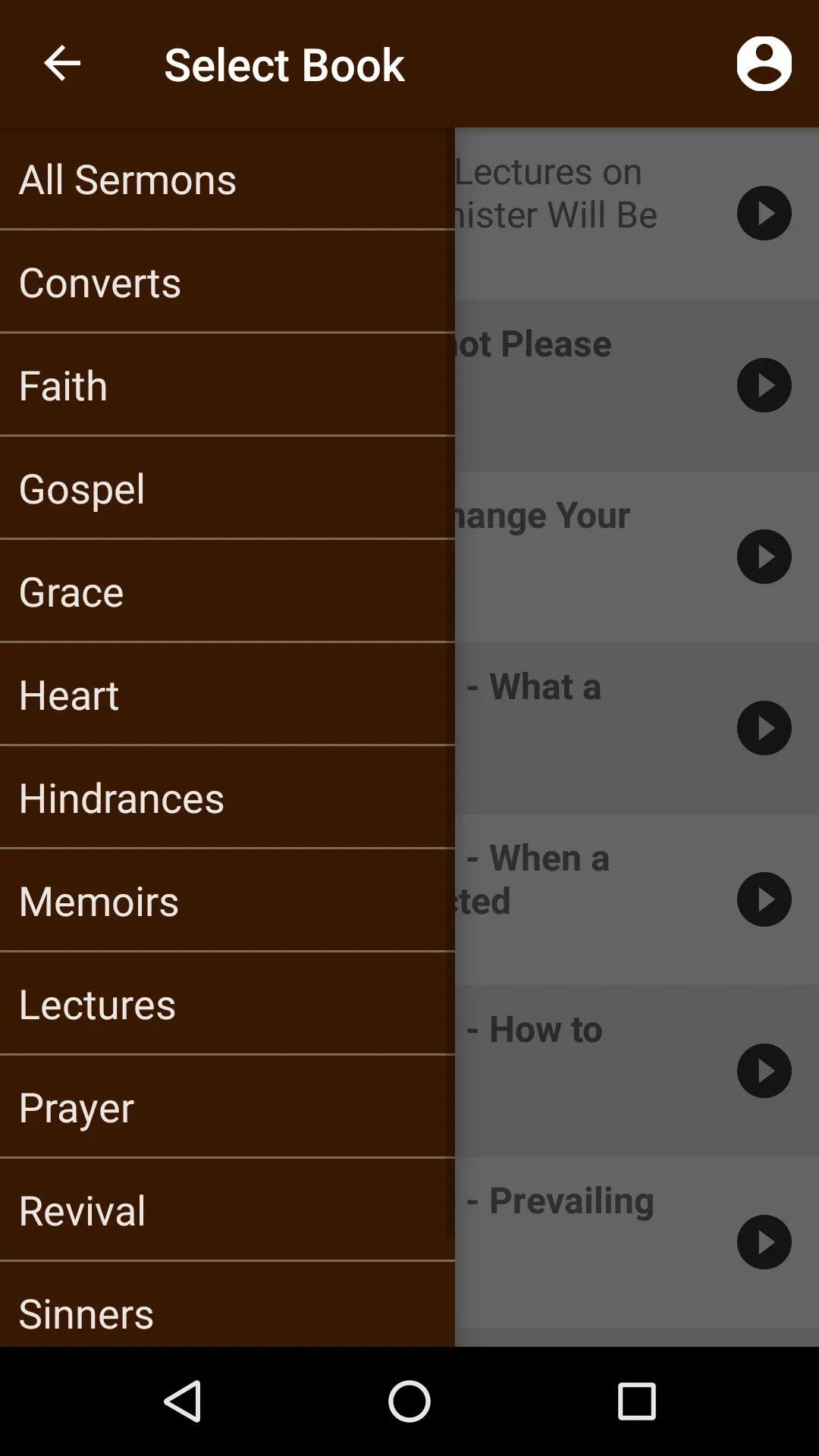Choose the Lectures book
Image resolution: width=819 pixels, height=1456 pixels.
coord(227,1004)
